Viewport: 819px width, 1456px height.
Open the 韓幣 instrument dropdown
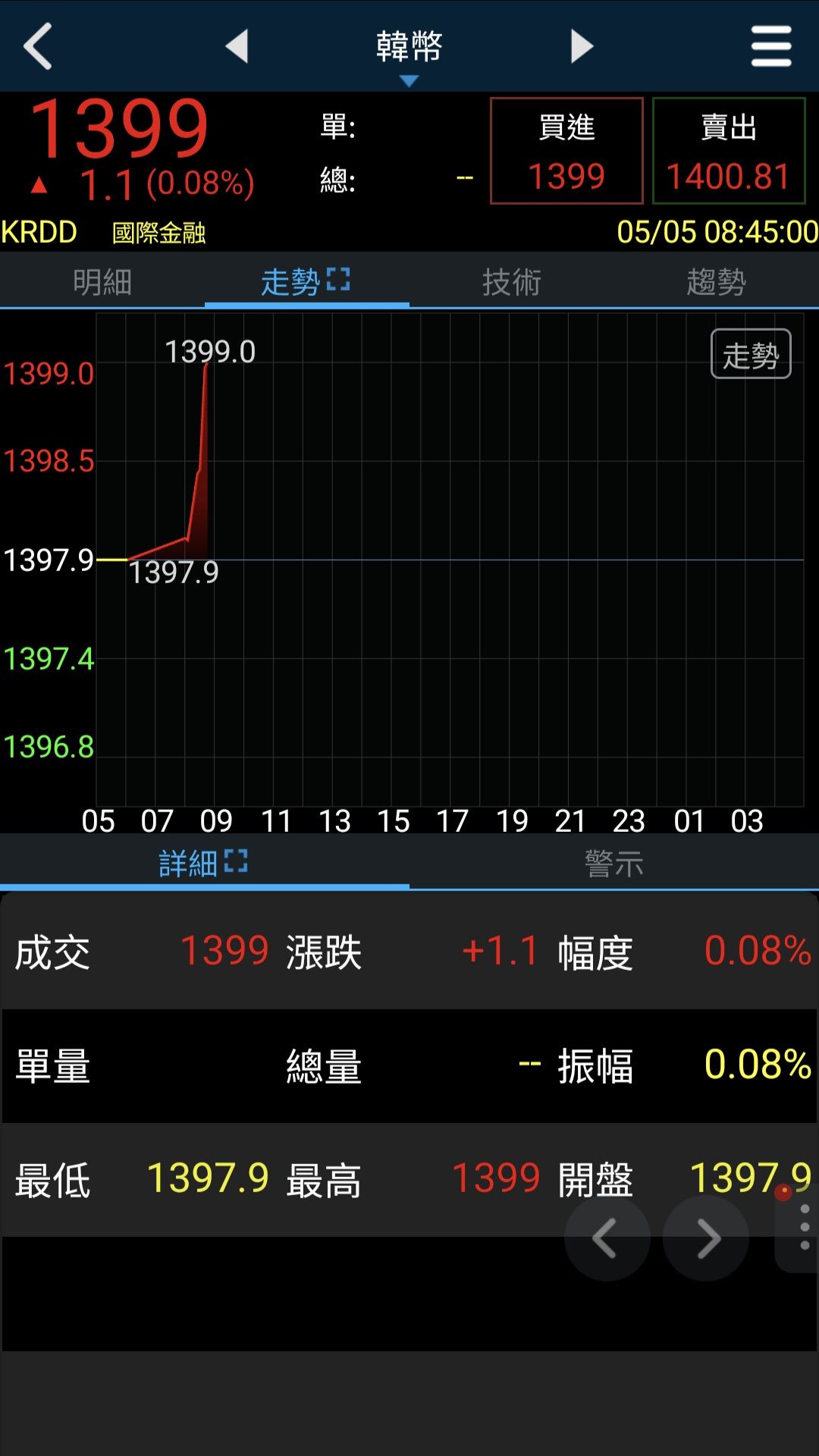pos(409,53)
